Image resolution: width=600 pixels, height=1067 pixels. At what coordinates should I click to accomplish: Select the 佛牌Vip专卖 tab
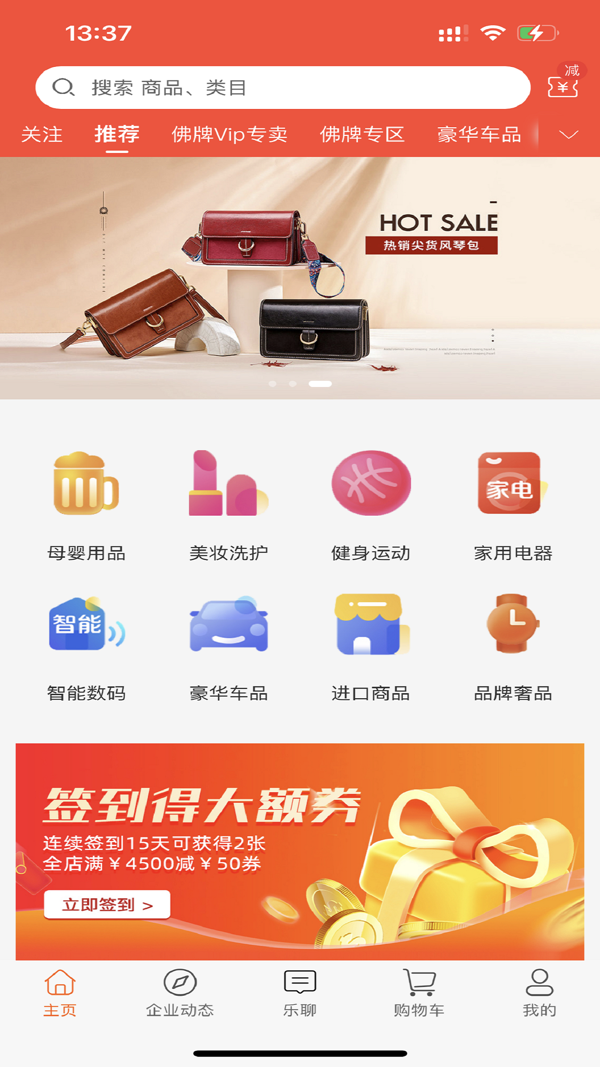pyautogui.click(x=229, y=135)
